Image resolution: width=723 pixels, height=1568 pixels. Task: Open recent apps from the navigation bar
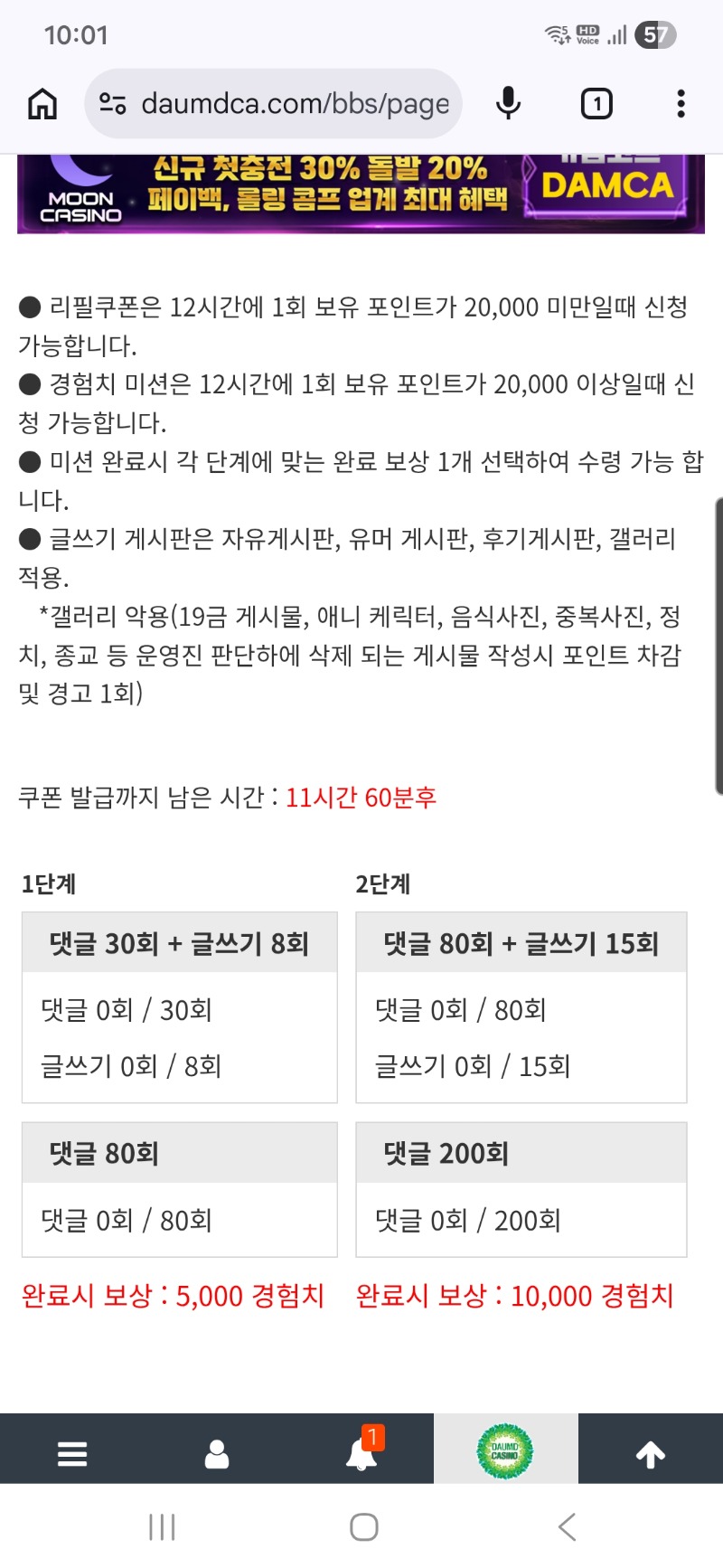coord(162,1527)
